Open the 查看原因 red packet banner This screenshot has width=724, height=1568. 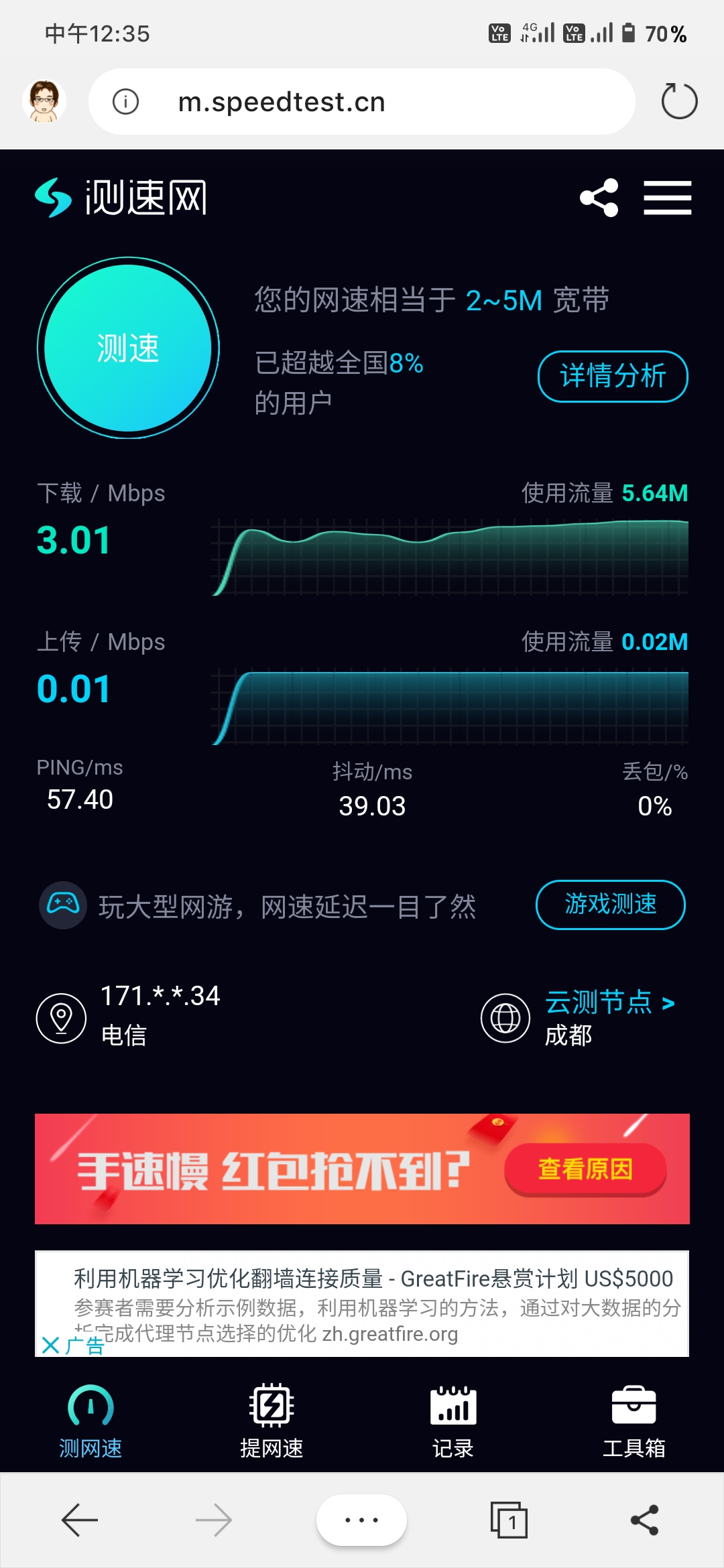(585, 1169)
